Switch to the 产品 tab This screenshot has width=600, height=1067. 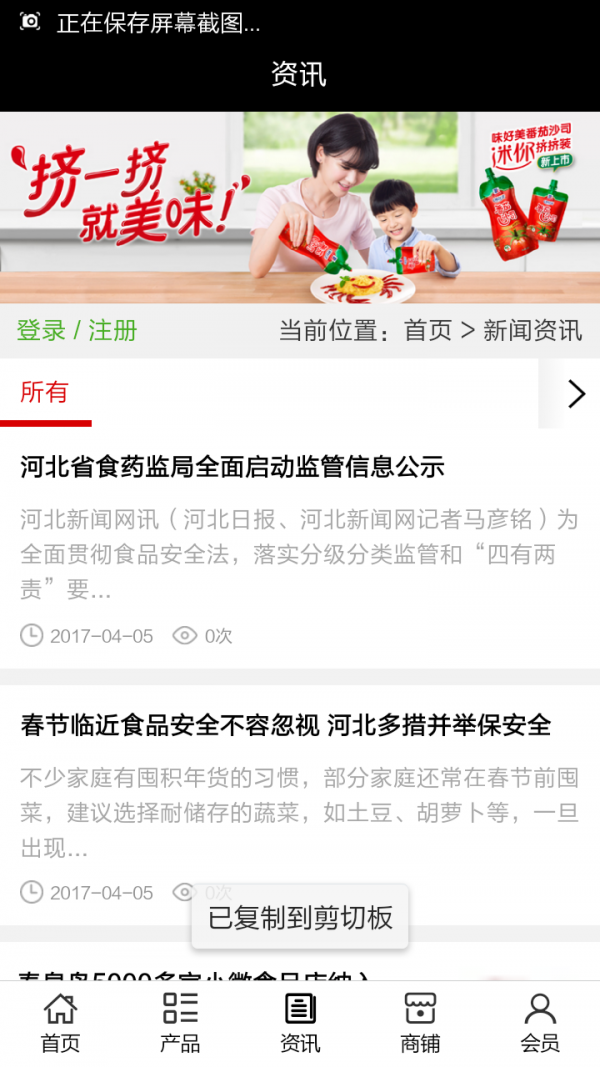[x=180, y=1023]
